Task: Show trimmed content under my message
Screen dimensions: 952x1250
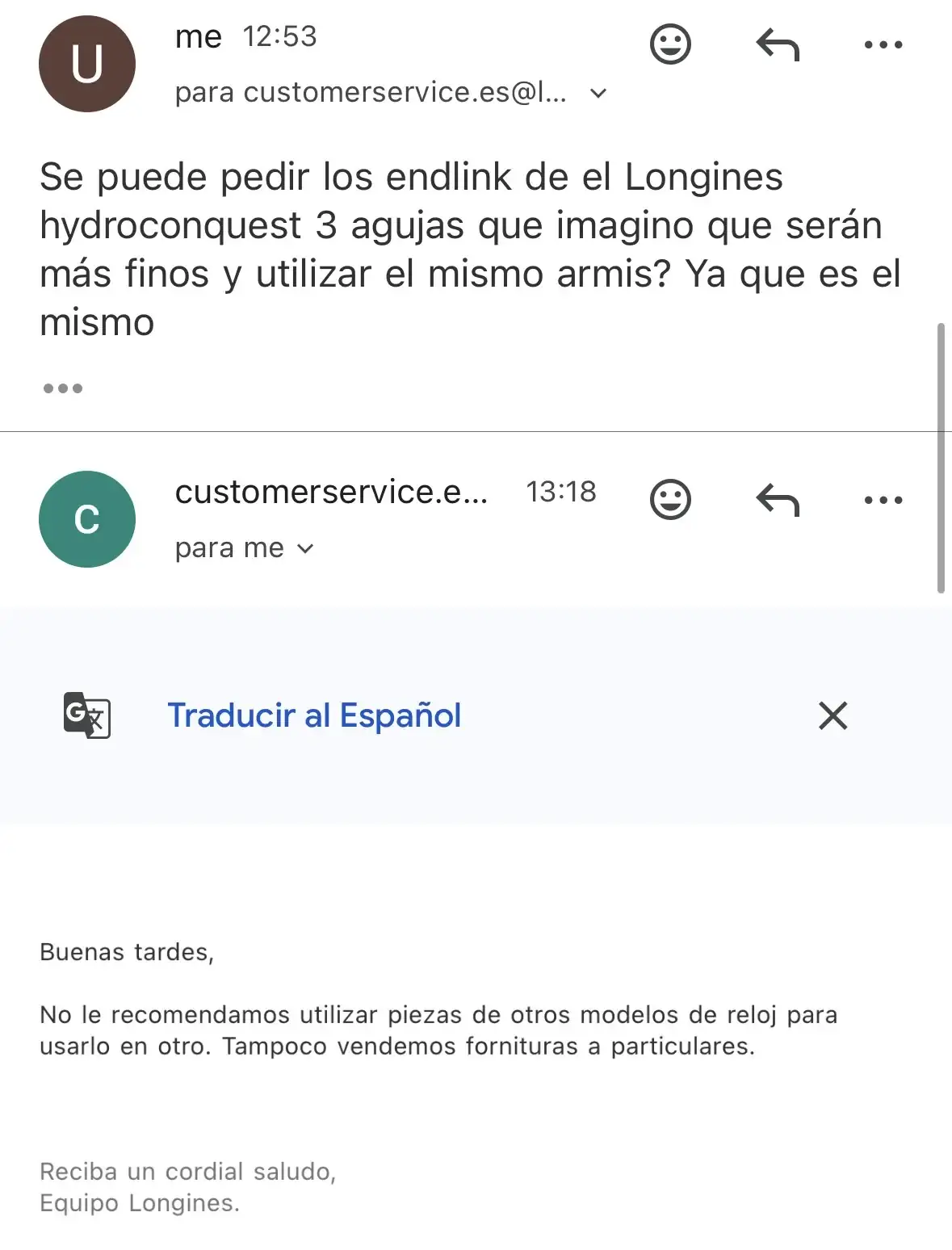Action: tap(63, 388)
